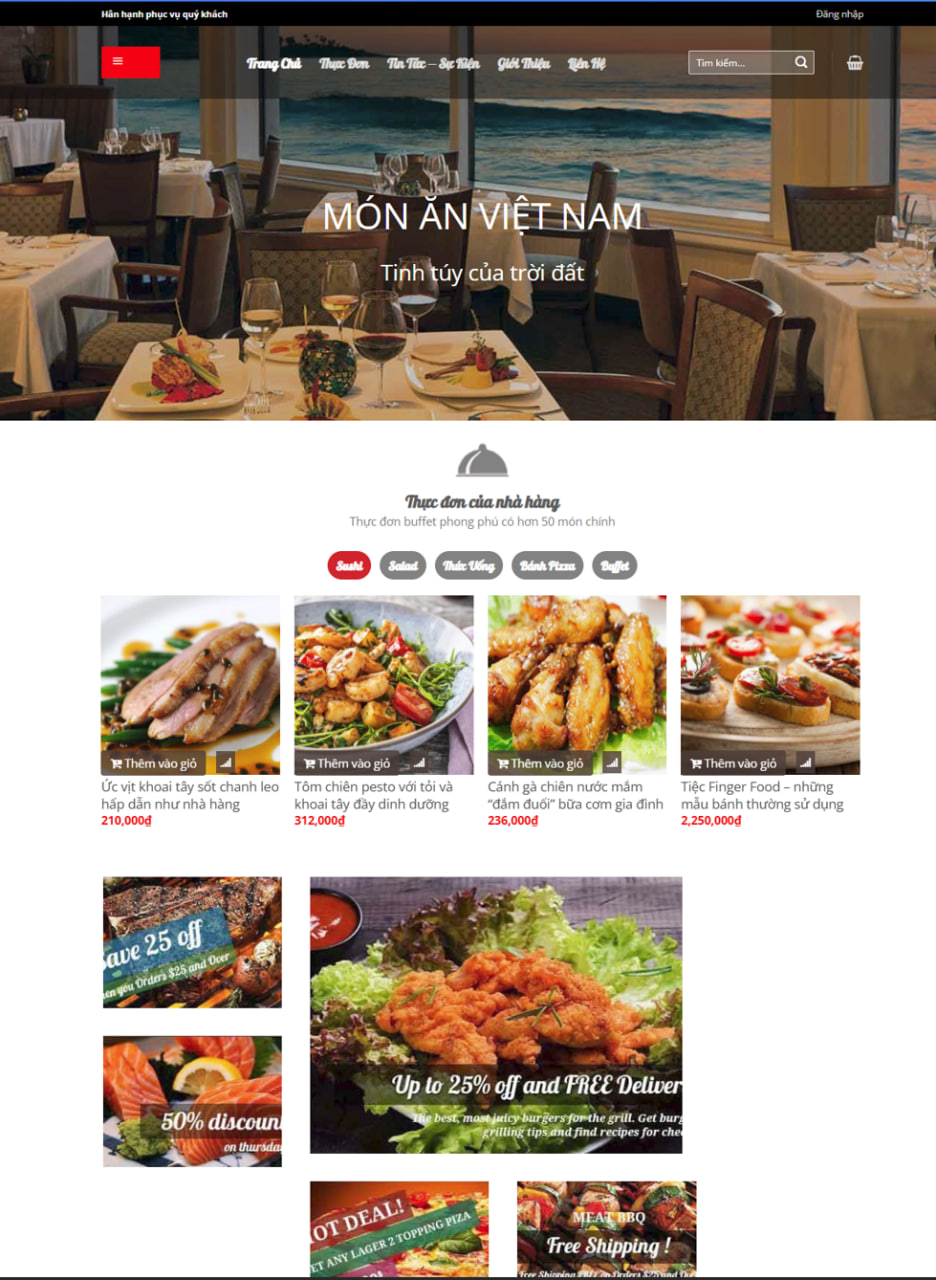Image resolution: width=936 pixels, height=1280 pixels.
Task: Show the Thức Uống category
Action: 469,566
